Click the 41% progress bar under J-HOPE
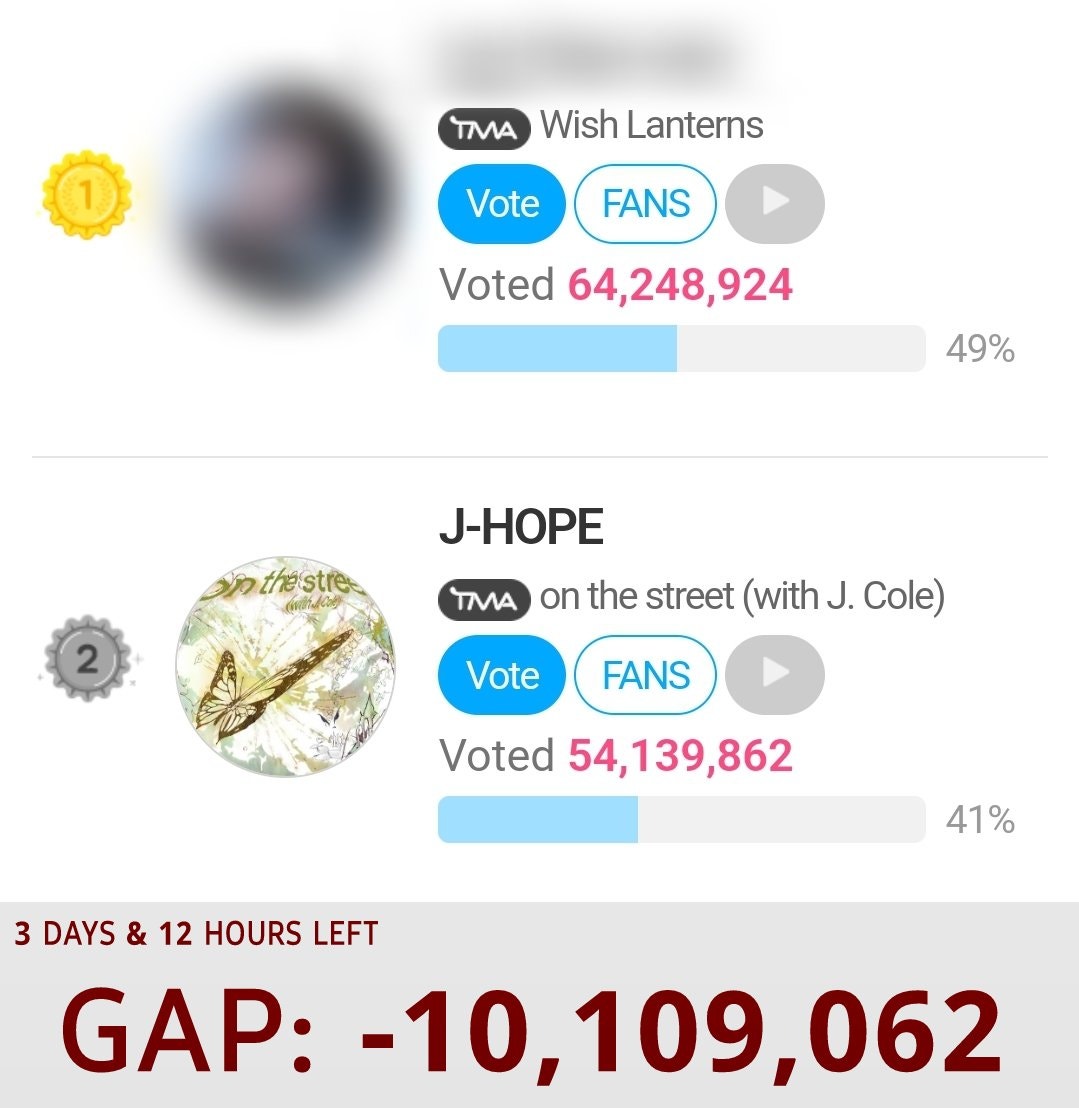 (680, 820)
